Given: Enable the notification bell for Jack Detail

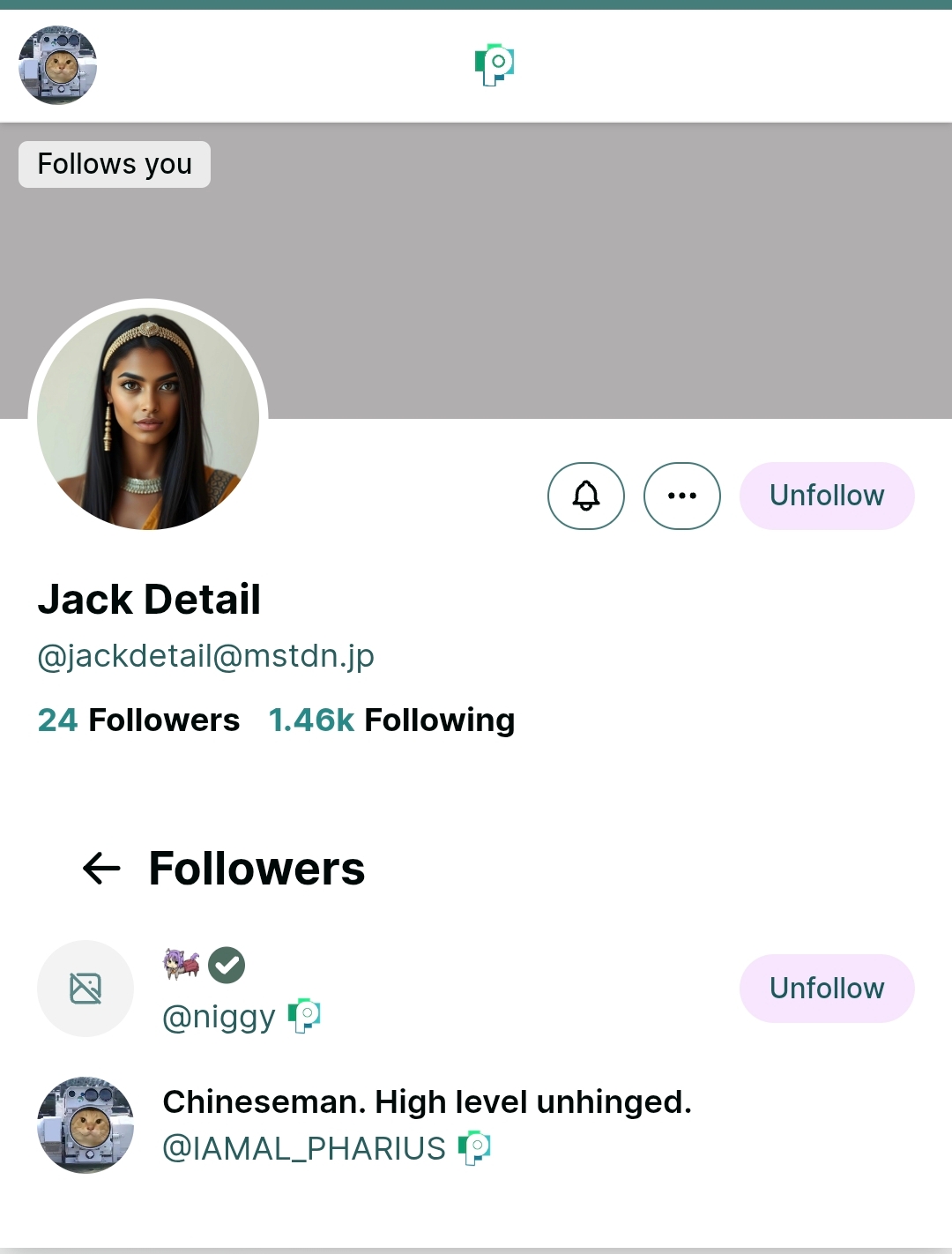Looking at the screenshot, I should click(x=586, y=496).
